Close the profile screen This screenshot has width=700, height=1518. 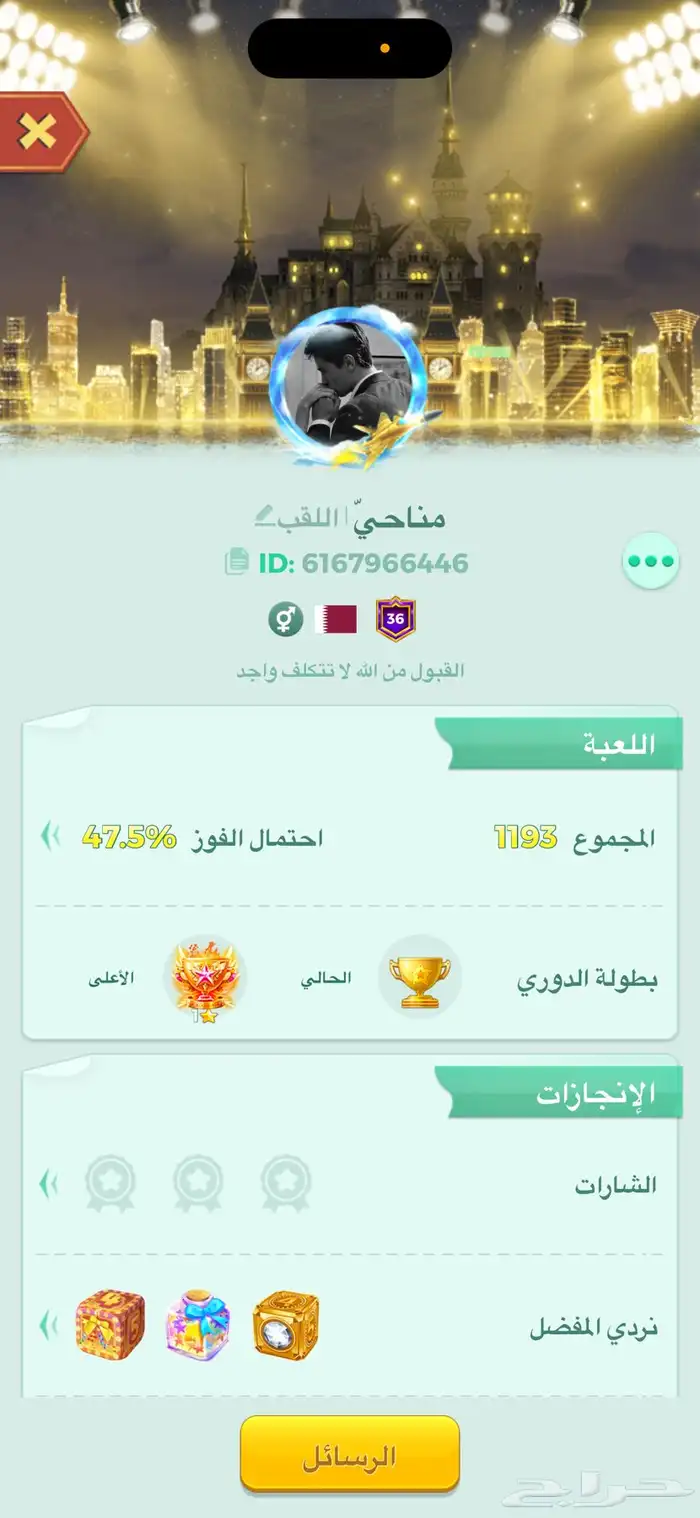click(x=38, y=132)
